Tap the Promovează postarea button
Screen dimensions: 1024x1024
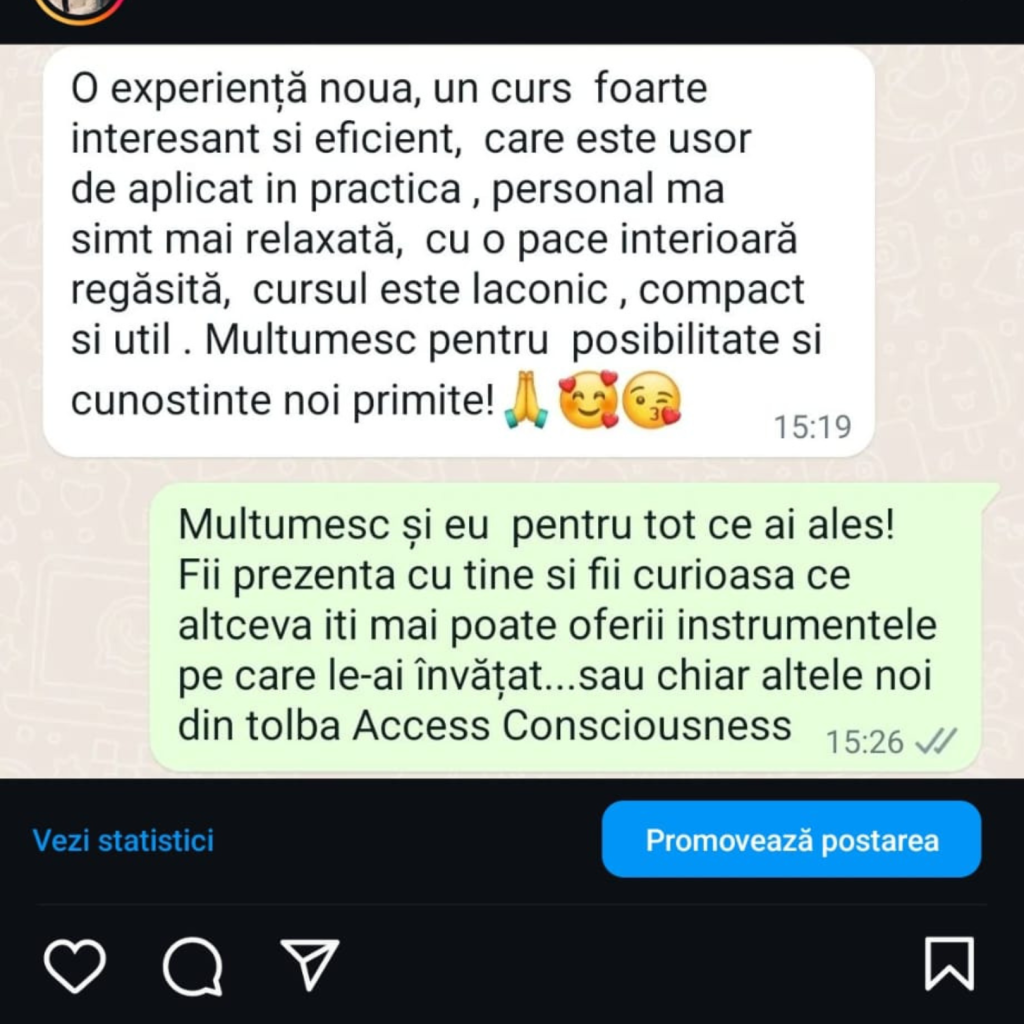tap(791, 839)
